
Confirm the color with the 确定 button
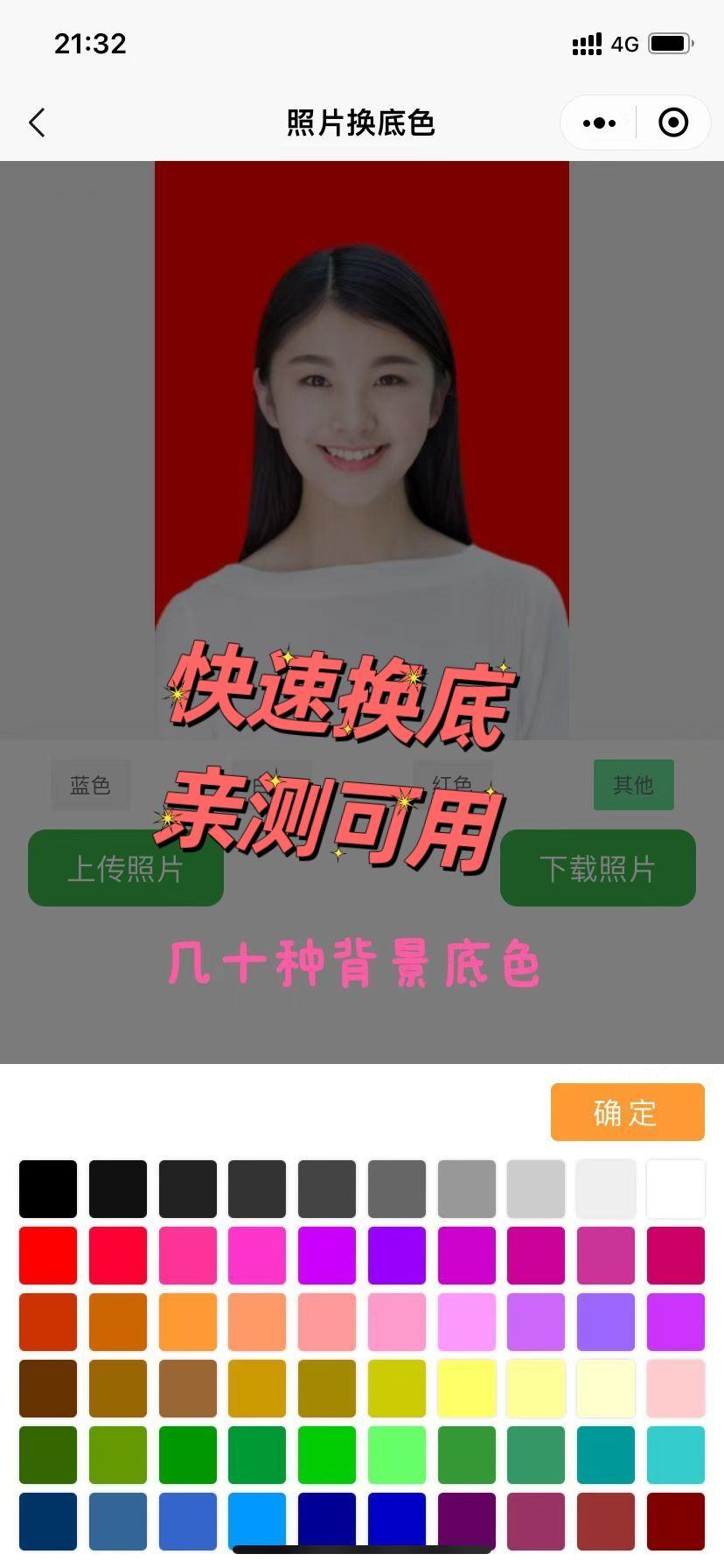(627, 1112)
